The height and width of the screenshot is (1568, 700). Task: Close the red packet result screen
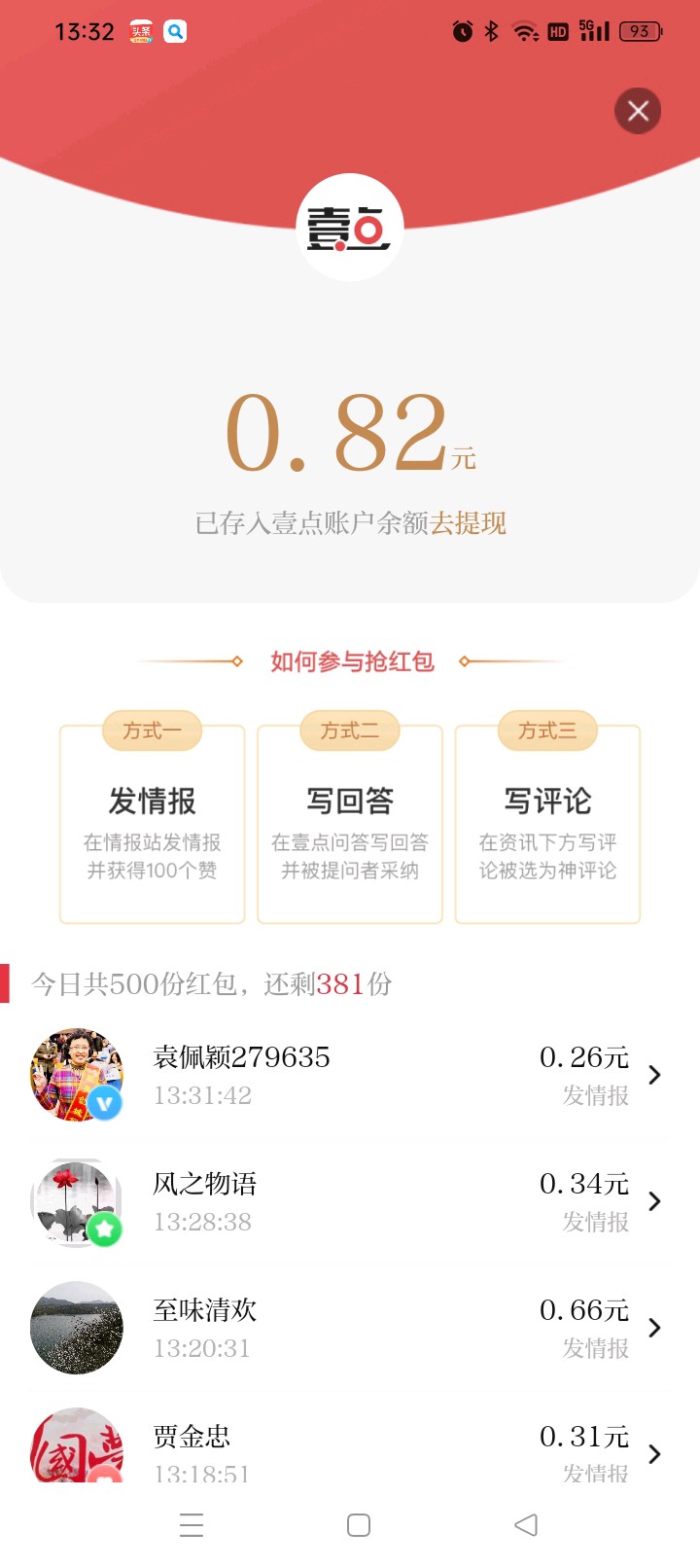click(638, 111)
